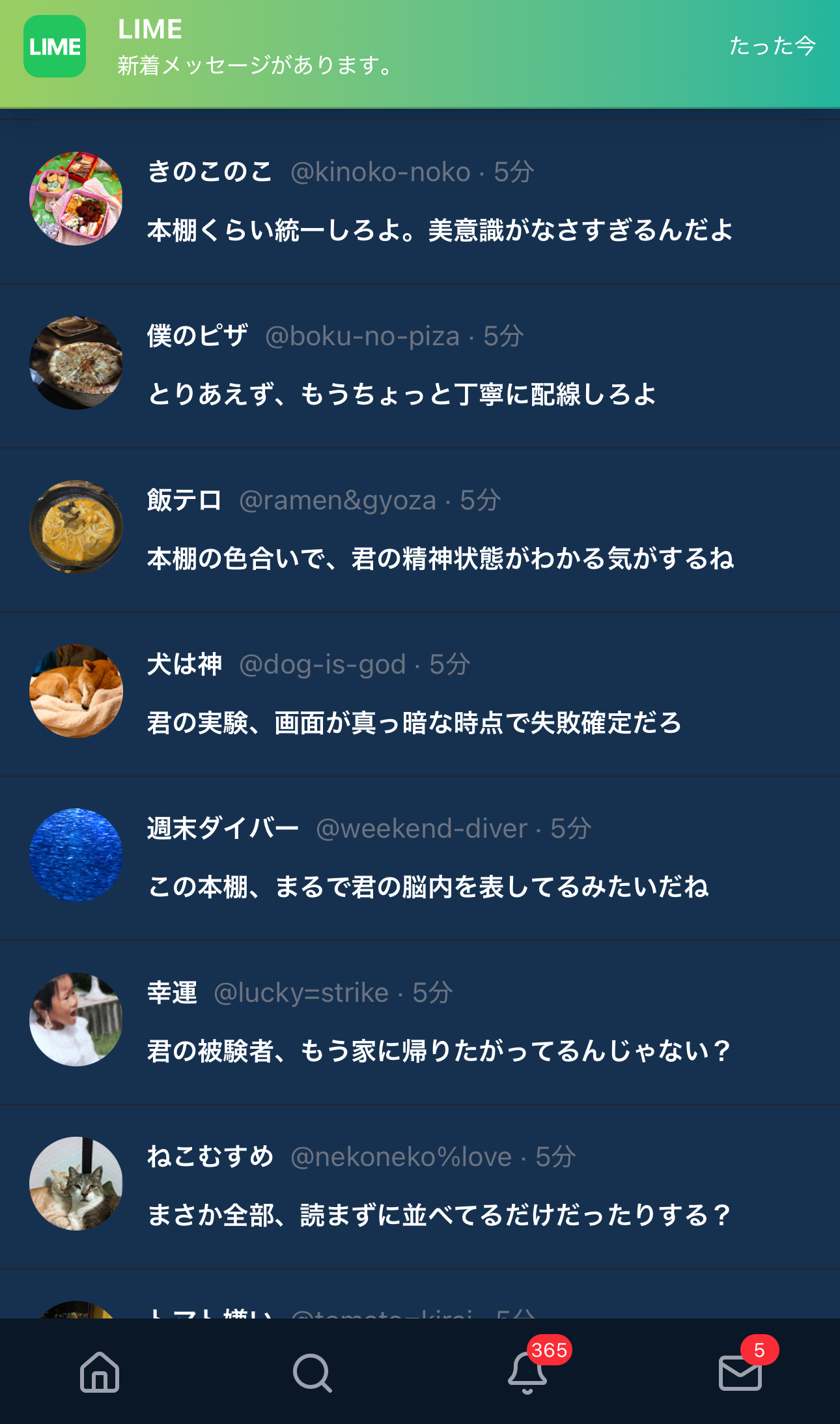Open the search tab
840x1424 pixels.
(x=312, y=1372)
